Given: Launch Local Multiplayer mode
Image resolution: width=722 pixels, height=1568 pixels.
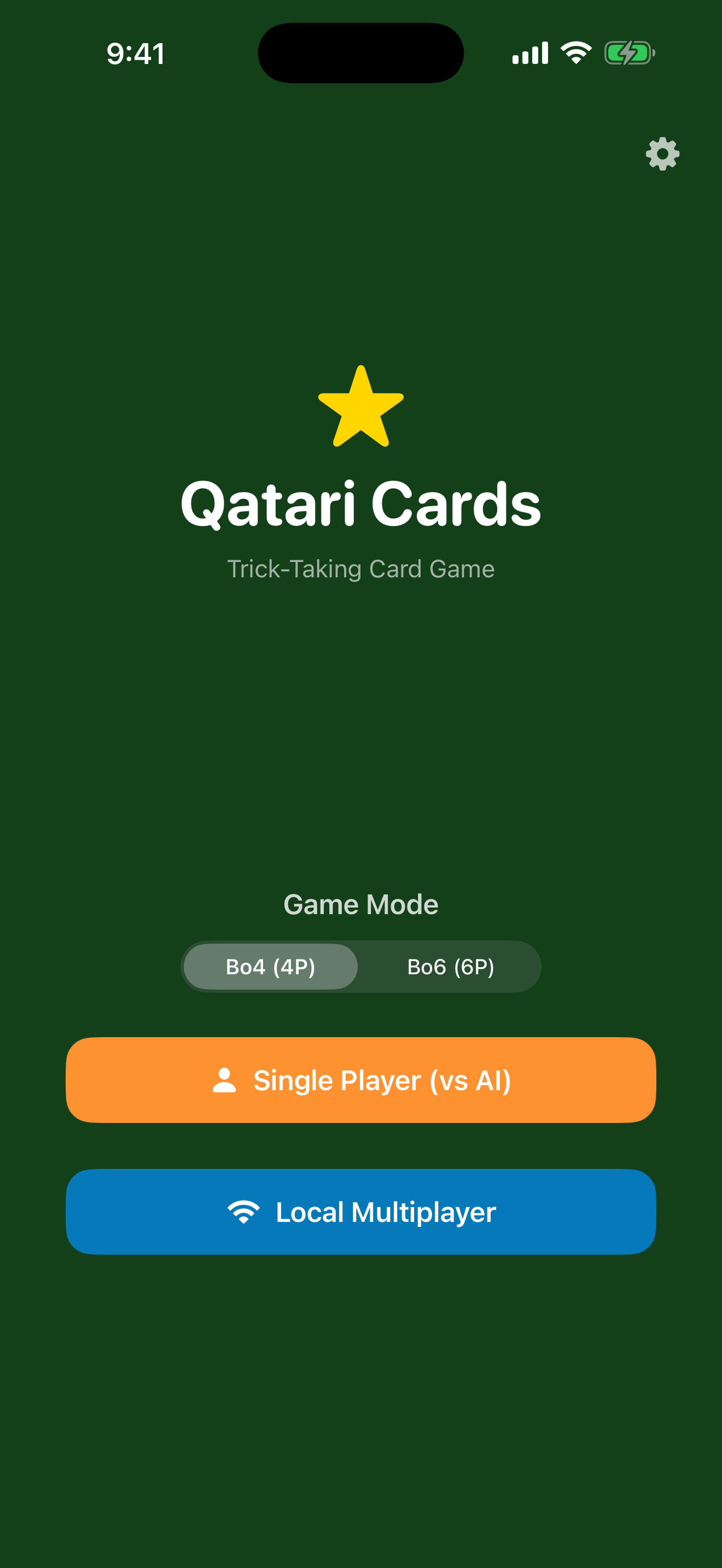Looking at the screenshot, I should (361, 1212).
